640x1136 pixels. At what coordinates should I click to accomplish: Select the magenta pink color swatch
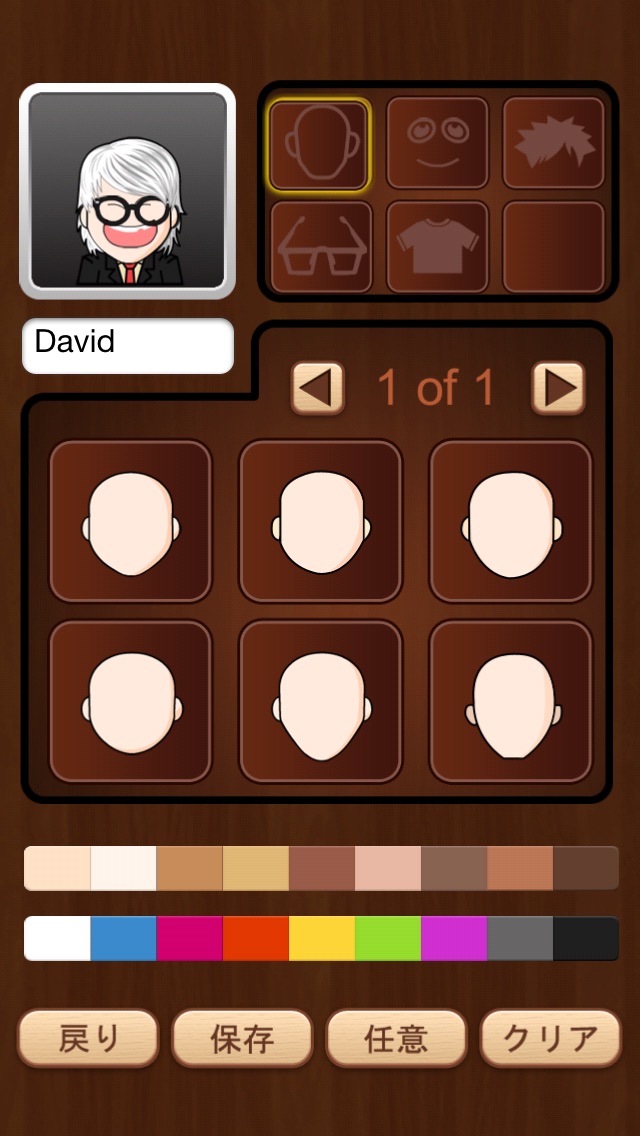click(189, 938)
